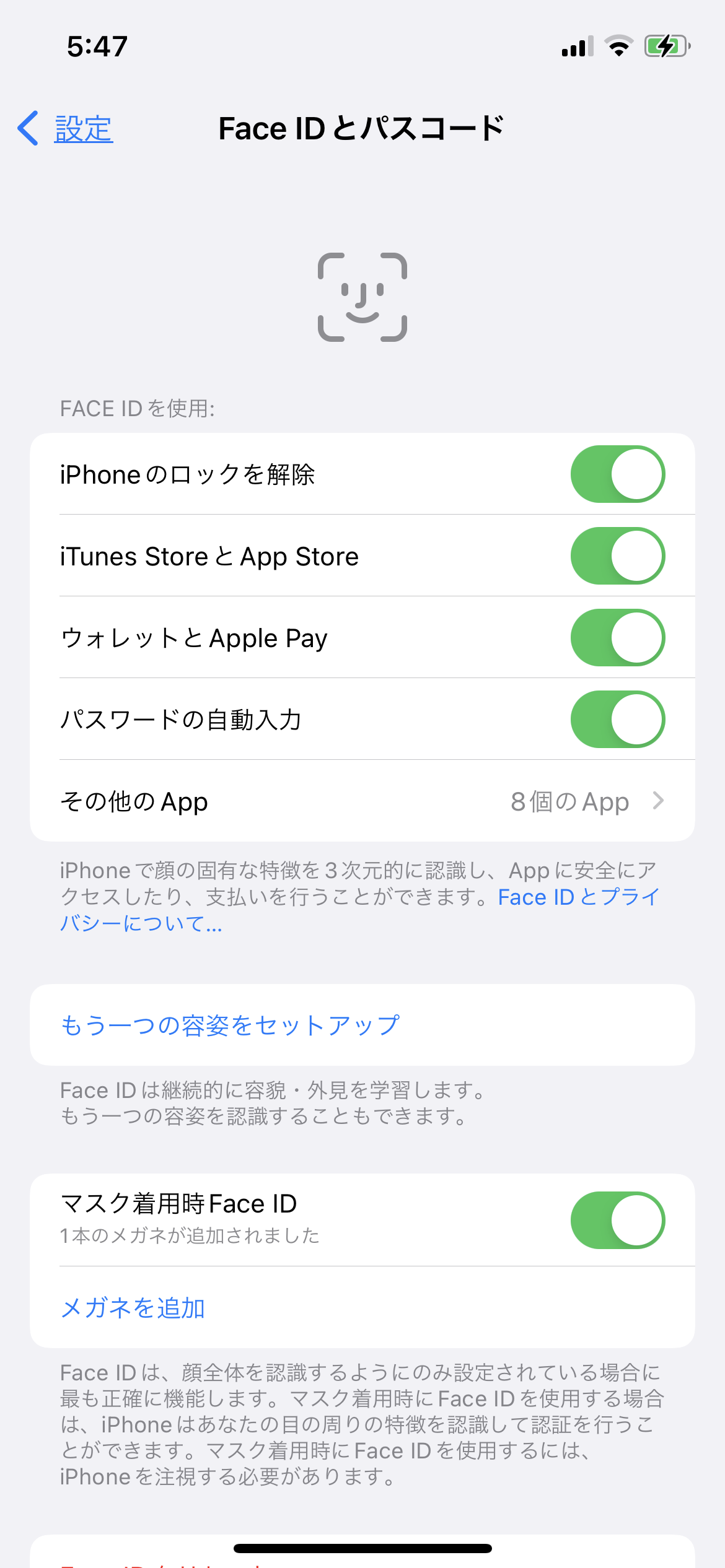Toggle iPhoneのロックを解除 switch
Image resolution: width=725 pixels, height=1568 pixels.
pos(617,474)
